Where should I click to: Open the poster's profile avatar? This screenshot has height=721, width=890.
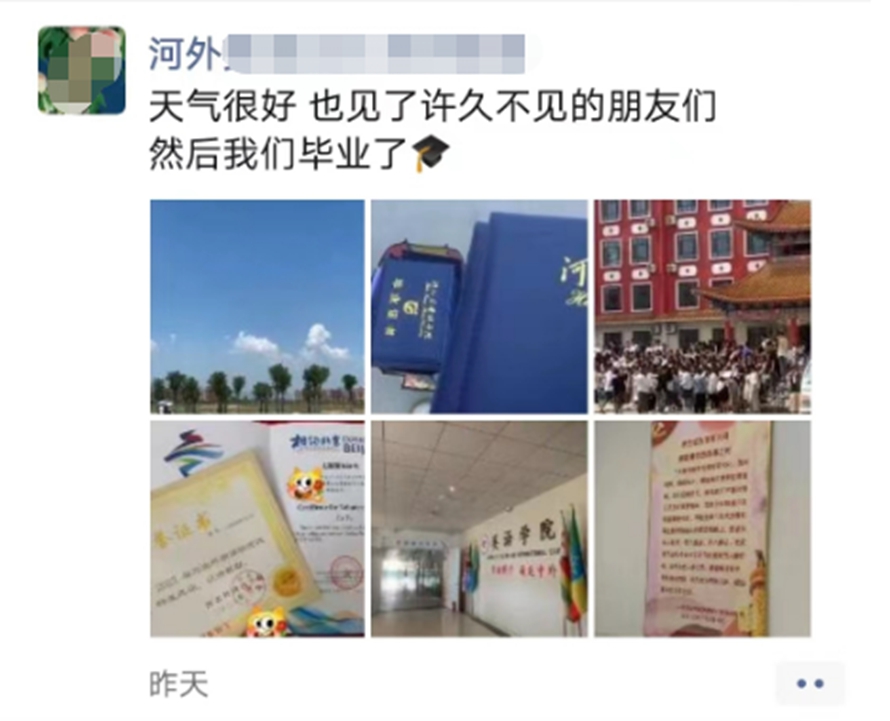(x=82, y=70)
